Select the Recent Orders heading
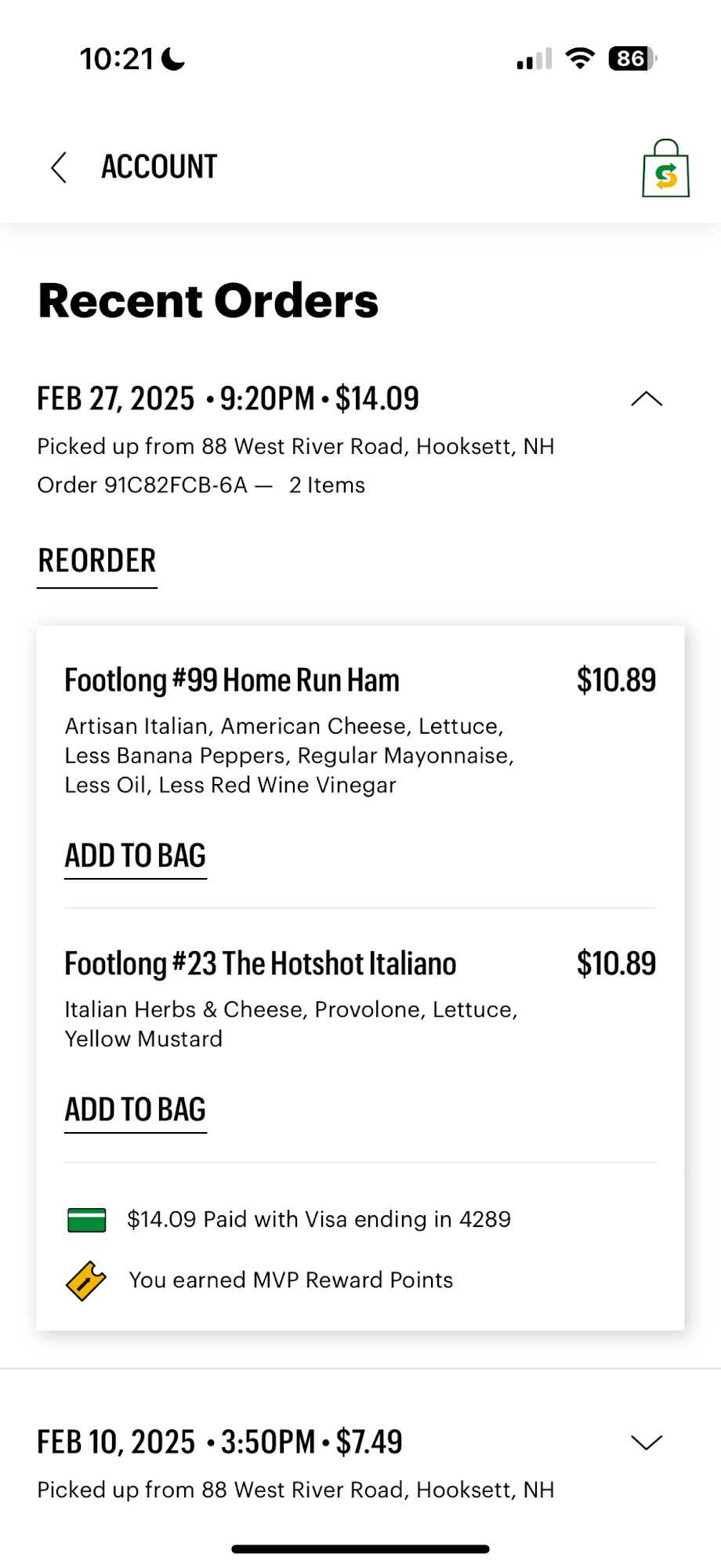 pos(208,300)
